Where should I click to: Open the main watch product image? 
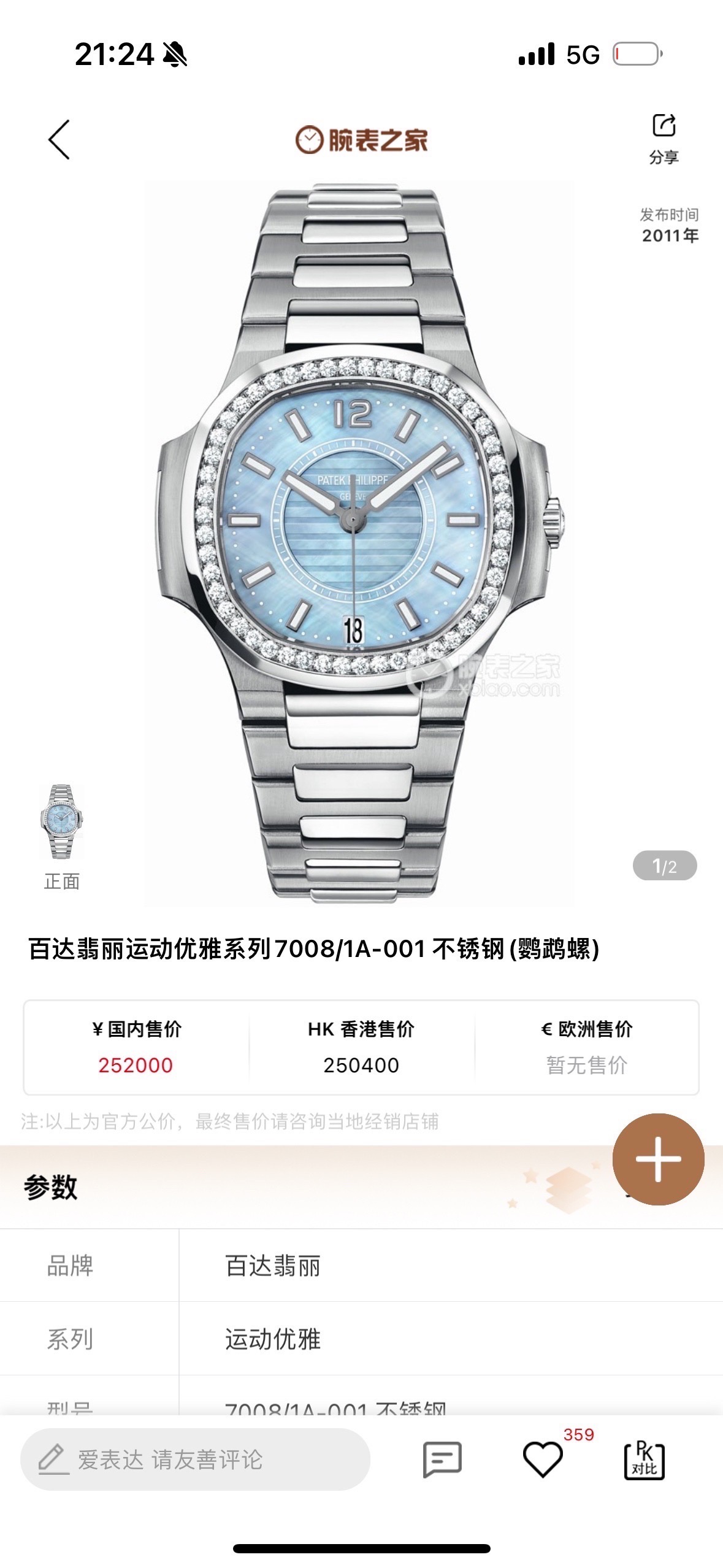click(x=359, y=543)
